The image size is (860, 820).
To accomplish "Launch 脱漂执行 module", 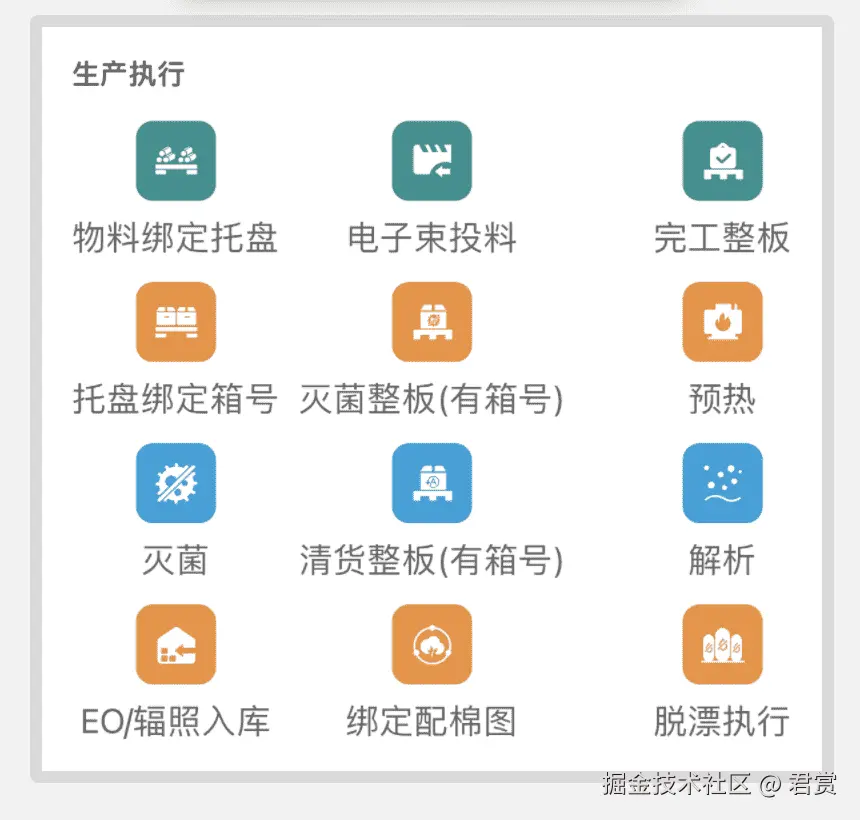I will (x=722, y=644).
